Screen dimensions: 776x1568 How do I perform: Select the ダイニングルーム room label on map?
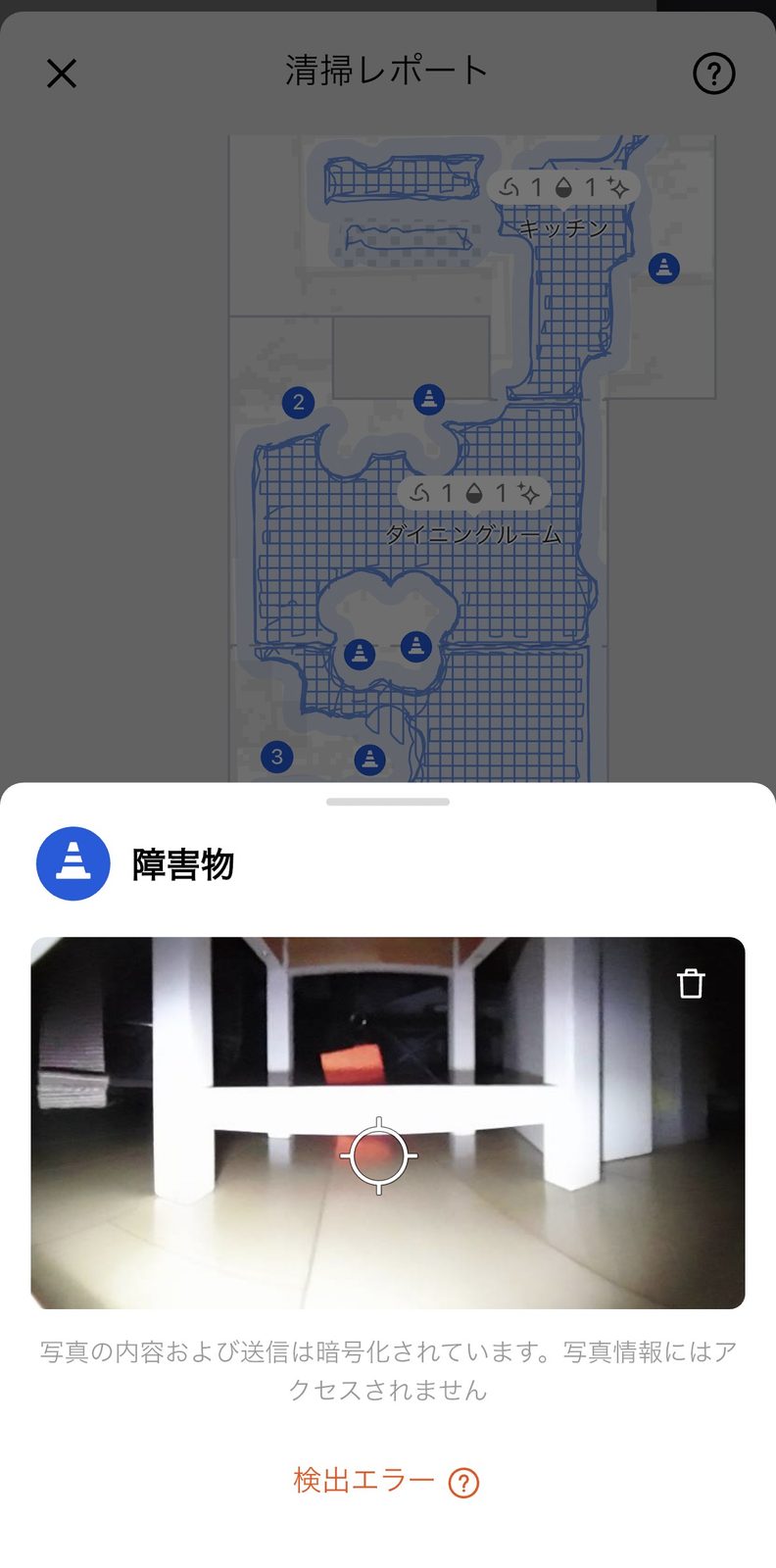(x=473, y=535)
